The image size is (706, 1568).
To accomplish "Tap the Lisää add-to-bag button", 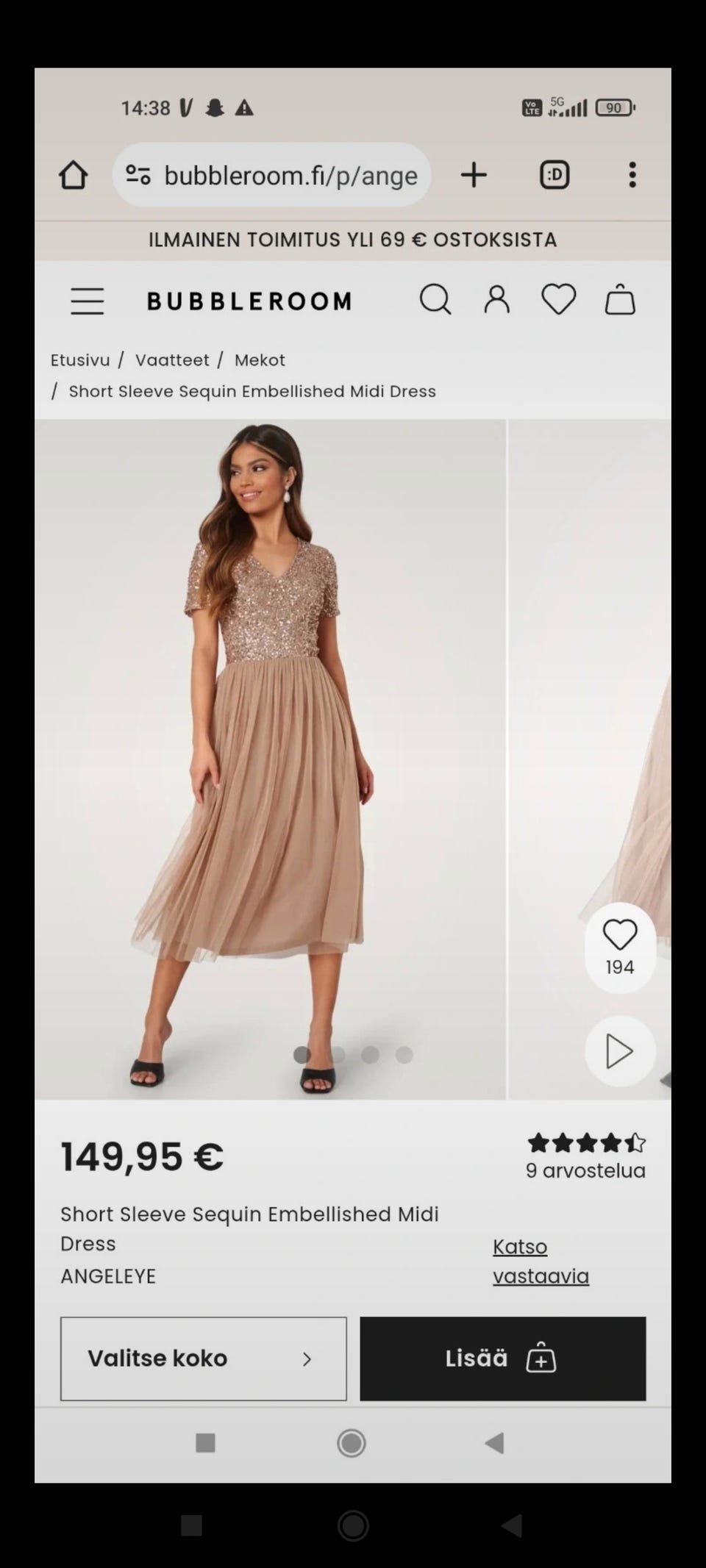I will click(503, 1358).
